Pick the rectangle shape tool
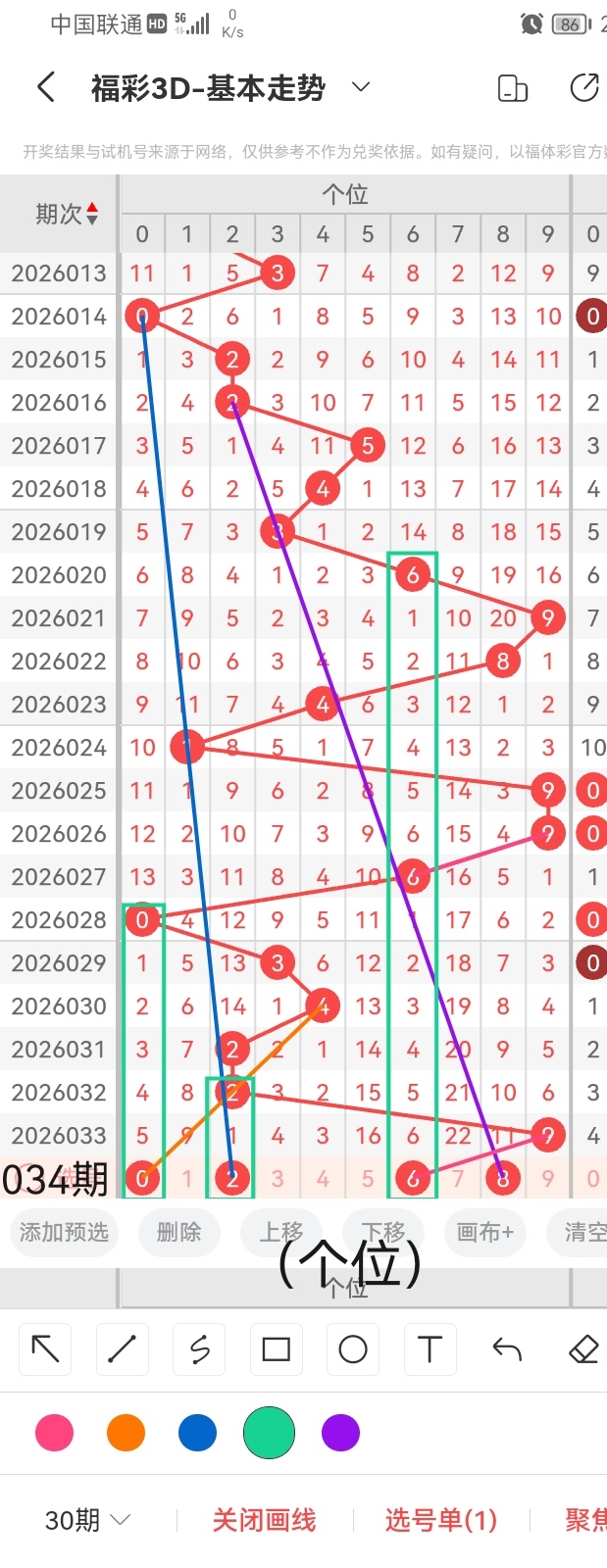The height and width of the screenshot is (1568, 607). click(x=276, y=1349)
